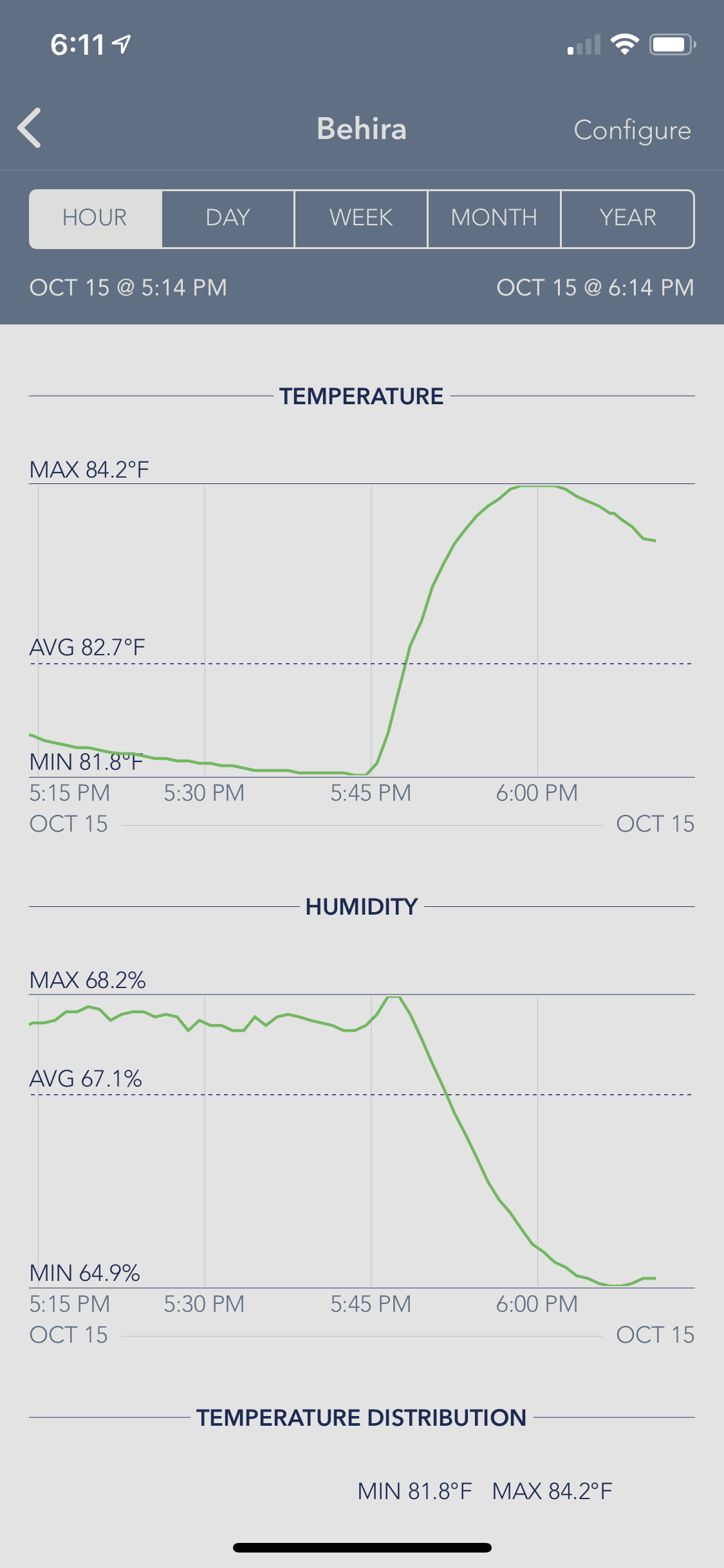Viewport: 724px width, 1568px height.
Task: Show the MONTH history
Action: pos(494,218)
